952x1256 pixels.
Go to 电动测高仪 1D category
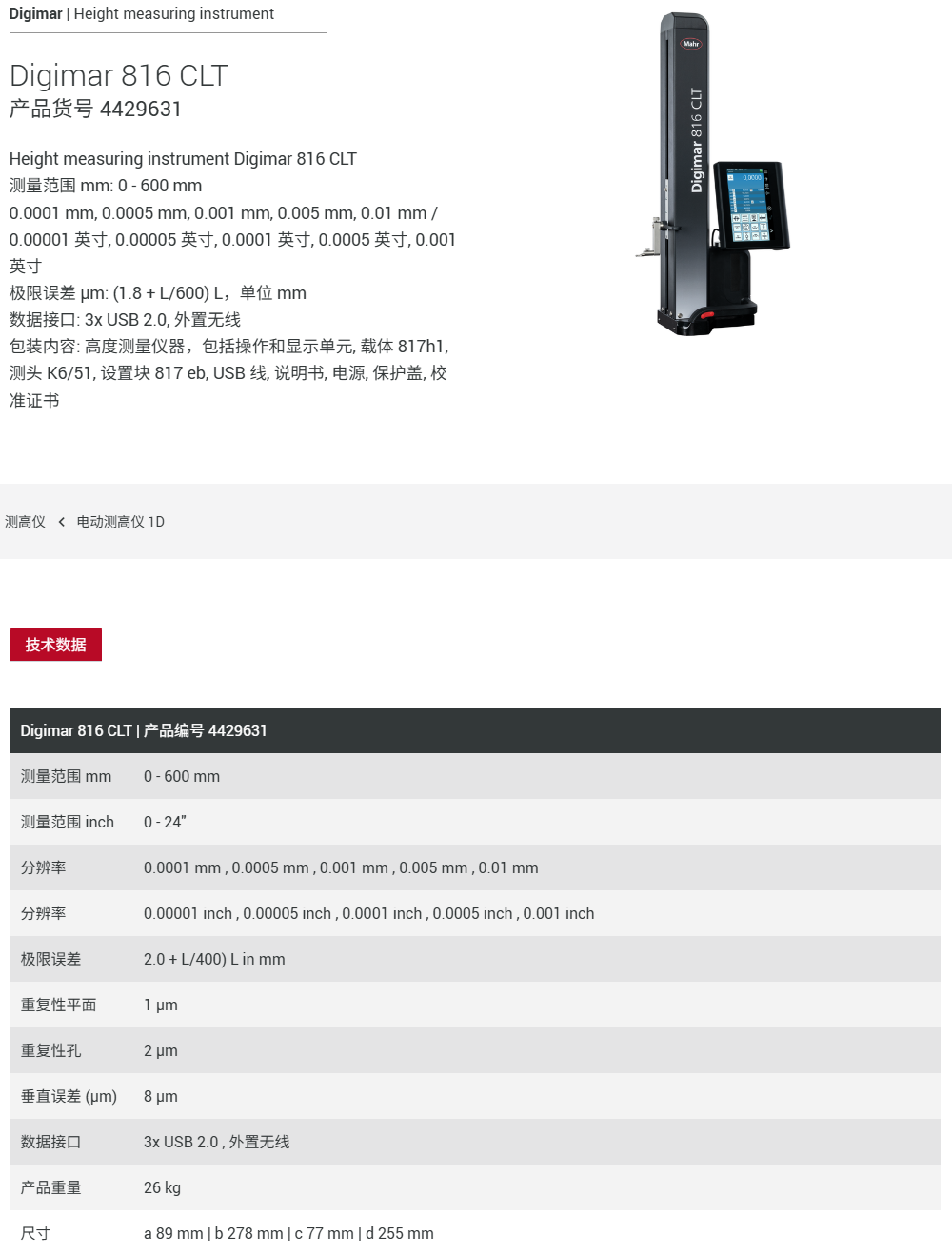click(x=120, y=522)
